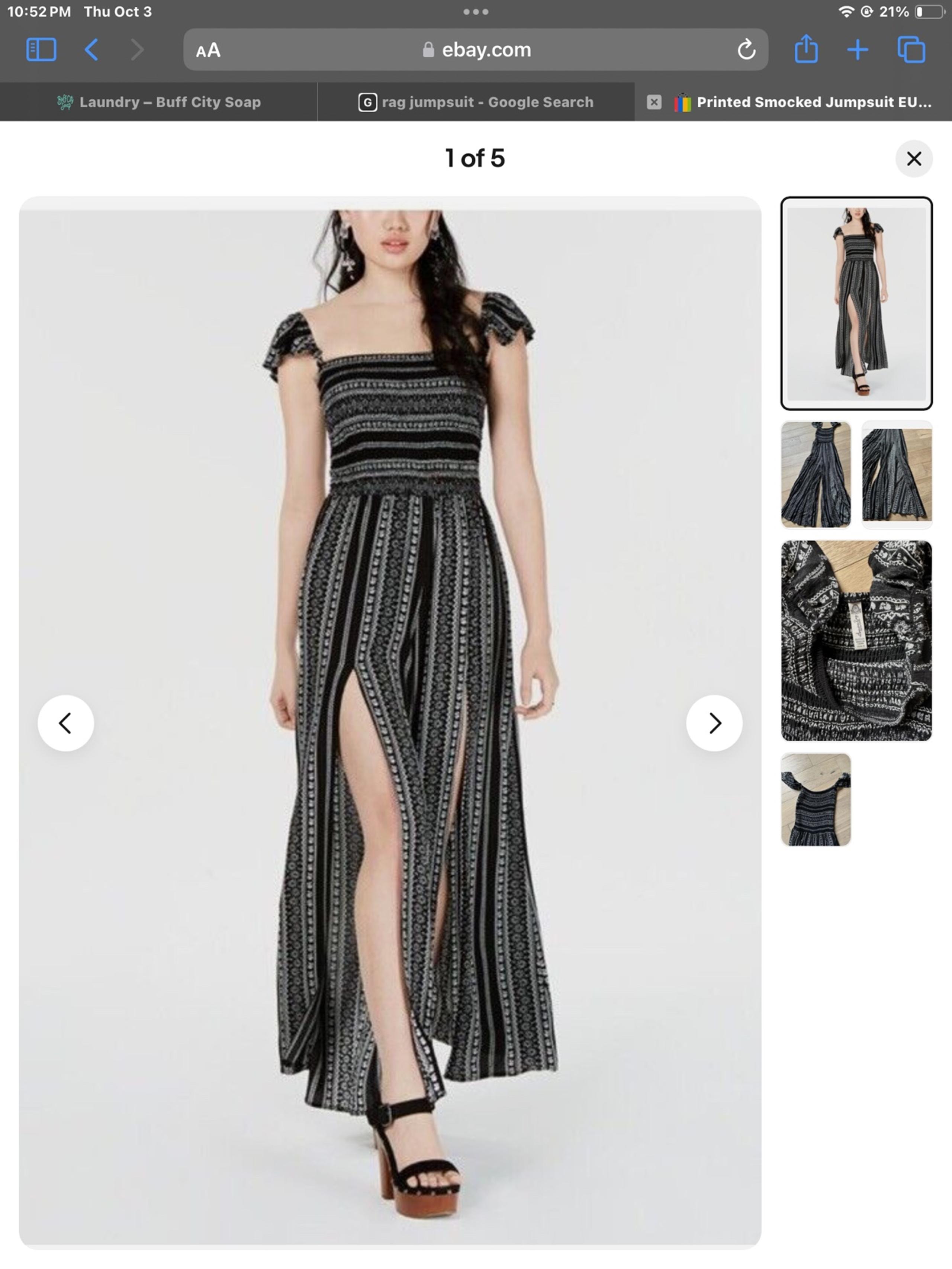Select the first model photo thumbnail

856,303
